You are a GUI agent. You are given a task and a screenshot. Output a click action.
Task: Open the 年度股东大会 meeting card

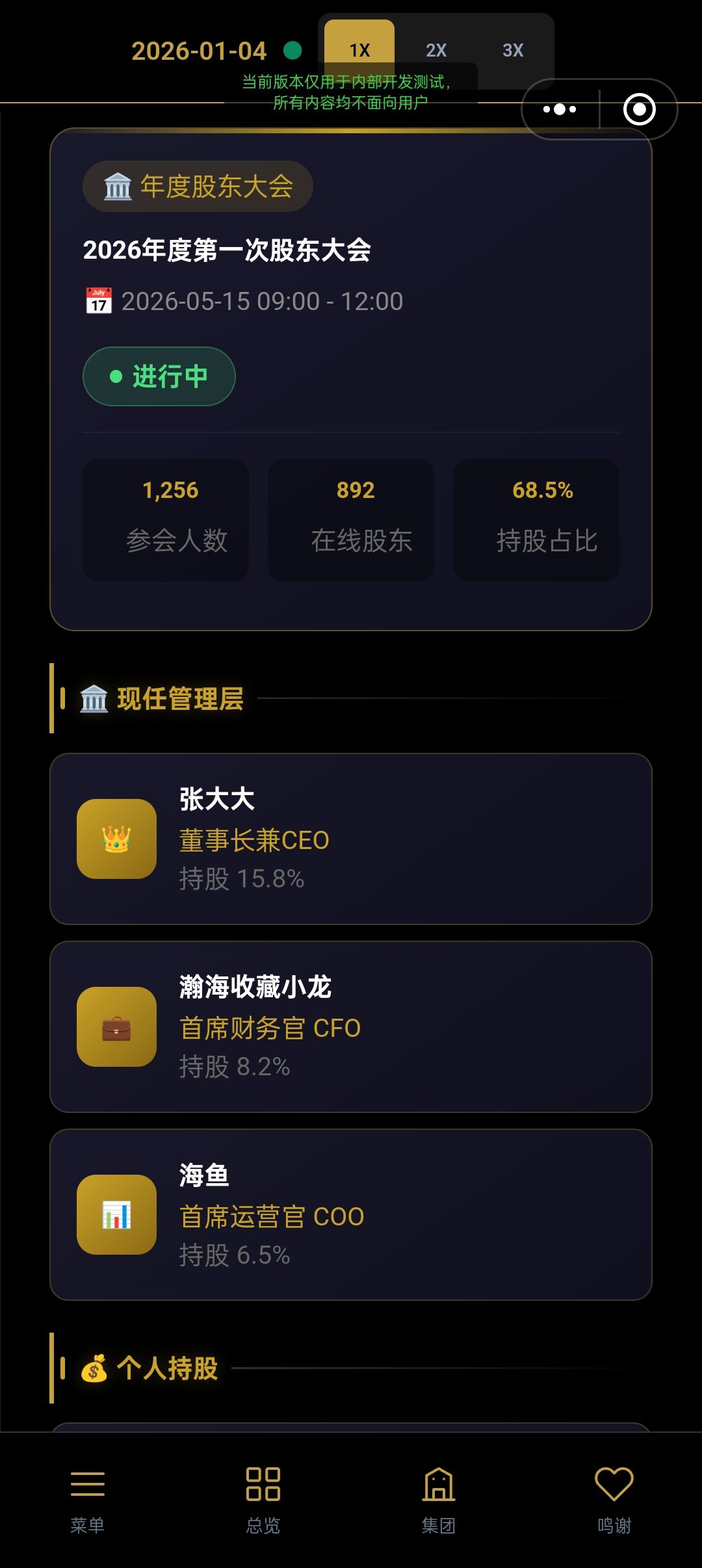point(351,379)
